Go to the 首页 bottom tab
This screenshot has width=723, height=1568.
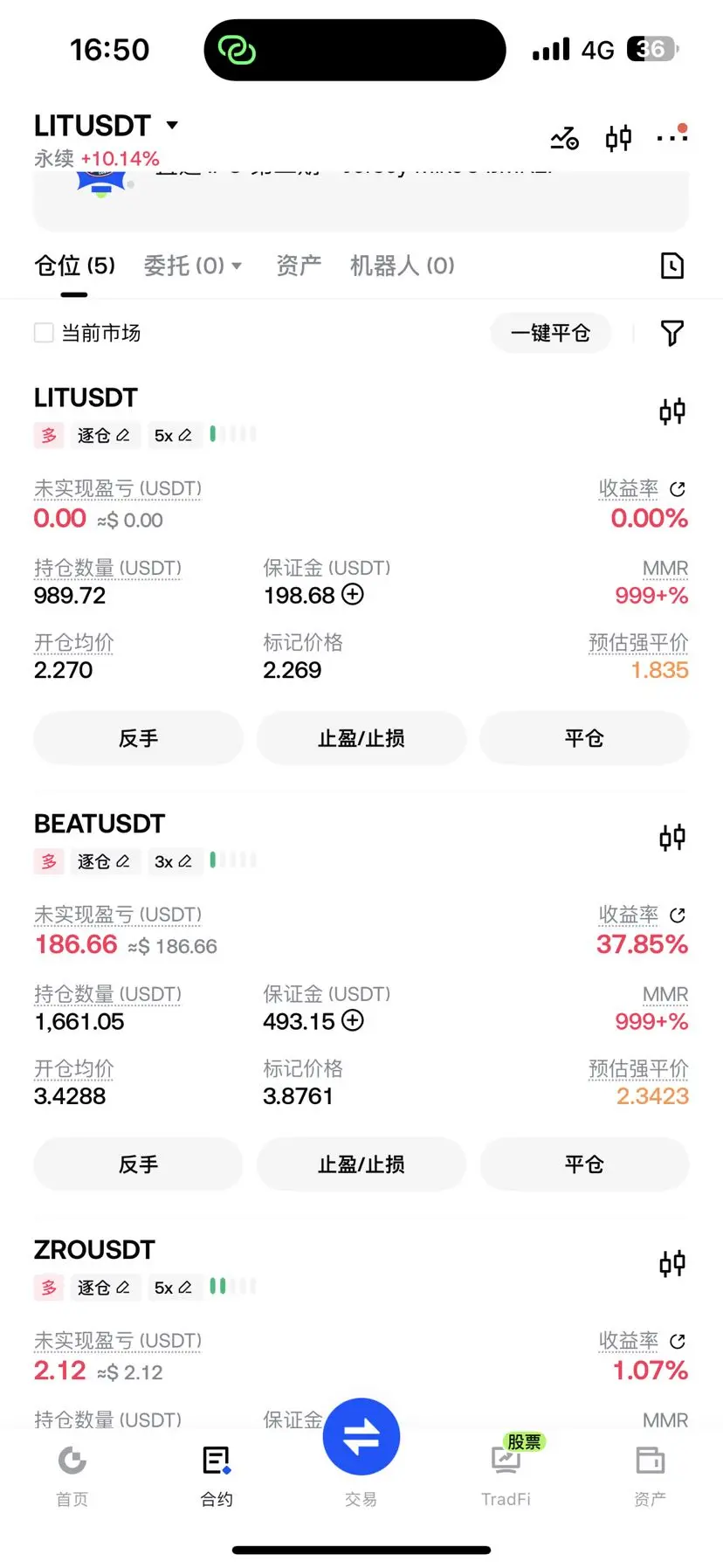[x=72, y=1476]
